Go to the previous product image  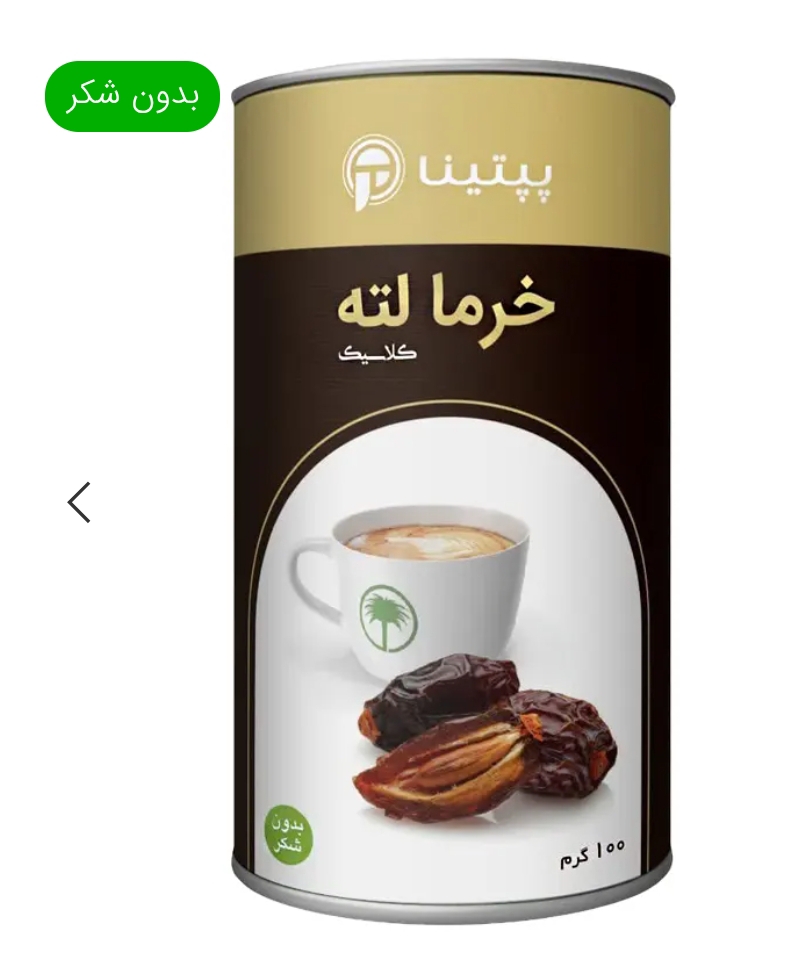79,502
